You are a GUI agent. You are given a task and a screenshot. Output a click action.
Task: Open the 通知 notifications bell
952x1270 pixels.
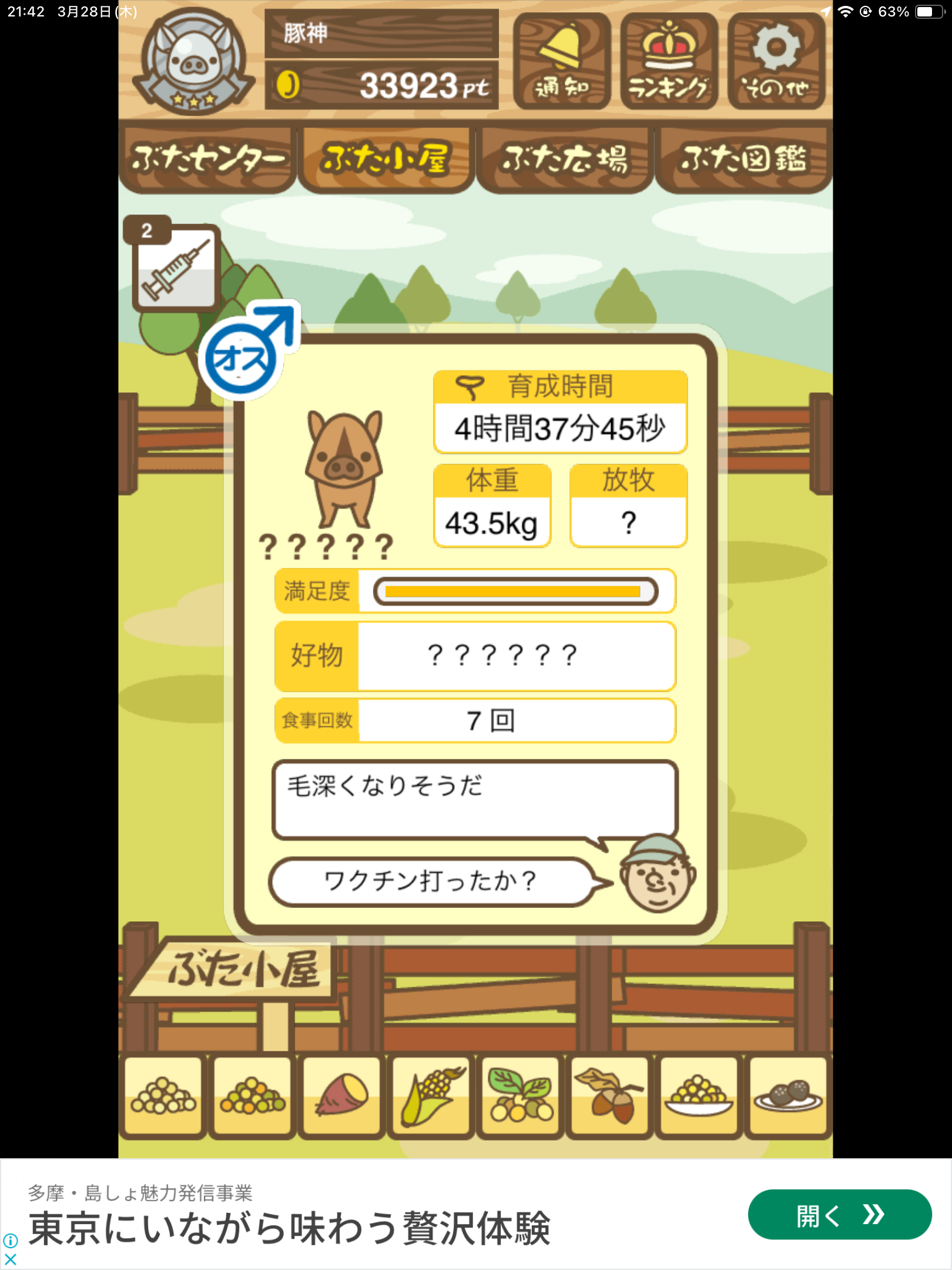coord(561,62)
